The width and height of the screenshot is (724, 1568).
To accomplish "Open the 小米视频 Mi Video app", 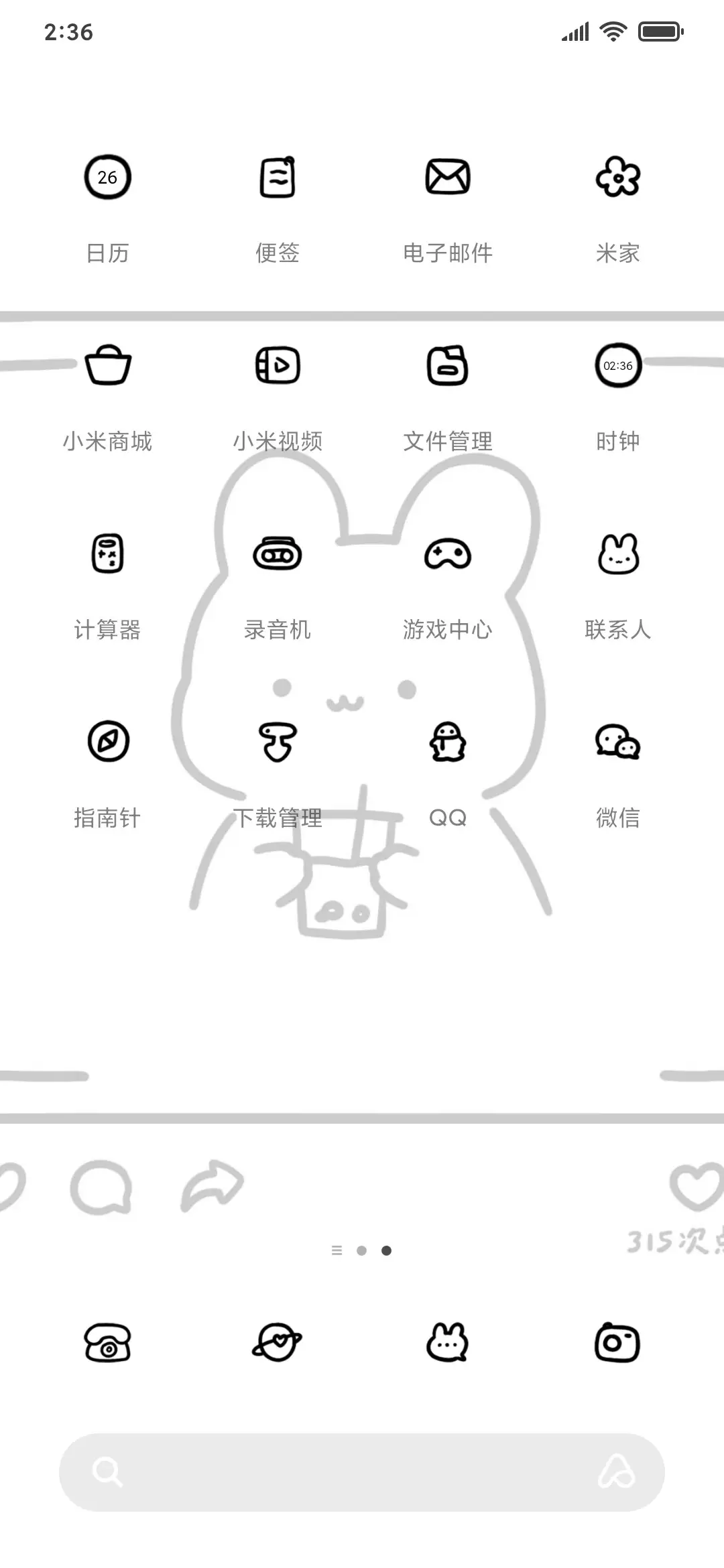I will [276, 365].
